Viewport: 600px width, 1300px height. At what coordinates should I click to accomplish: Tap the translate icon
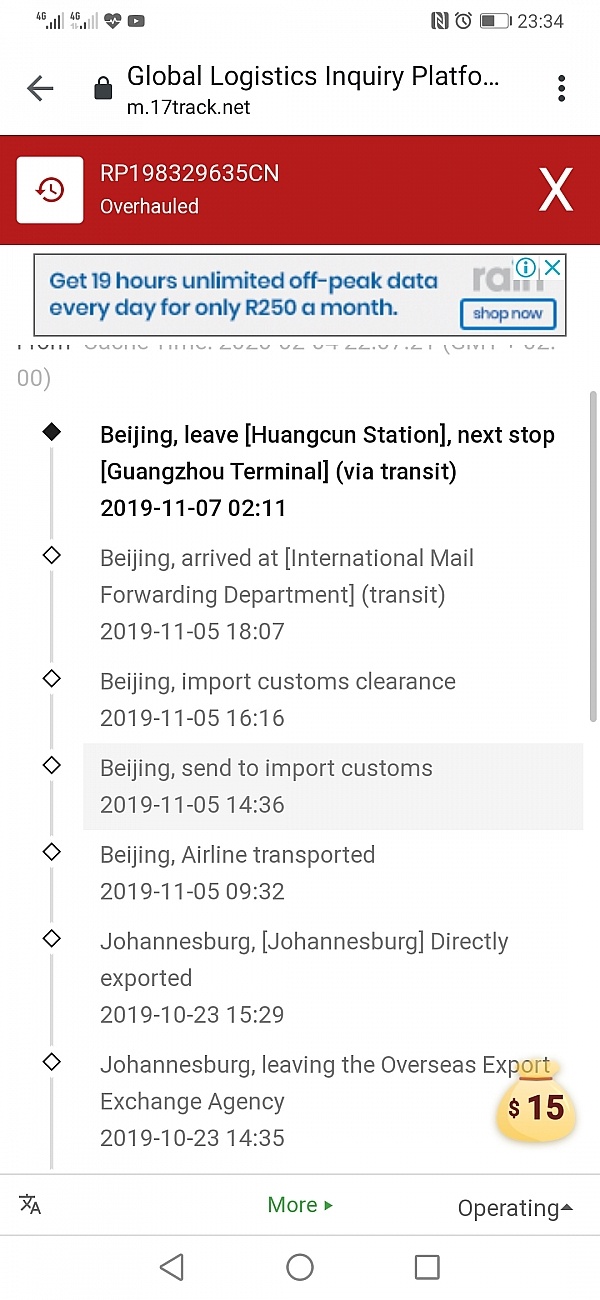tap(30, 1204)
